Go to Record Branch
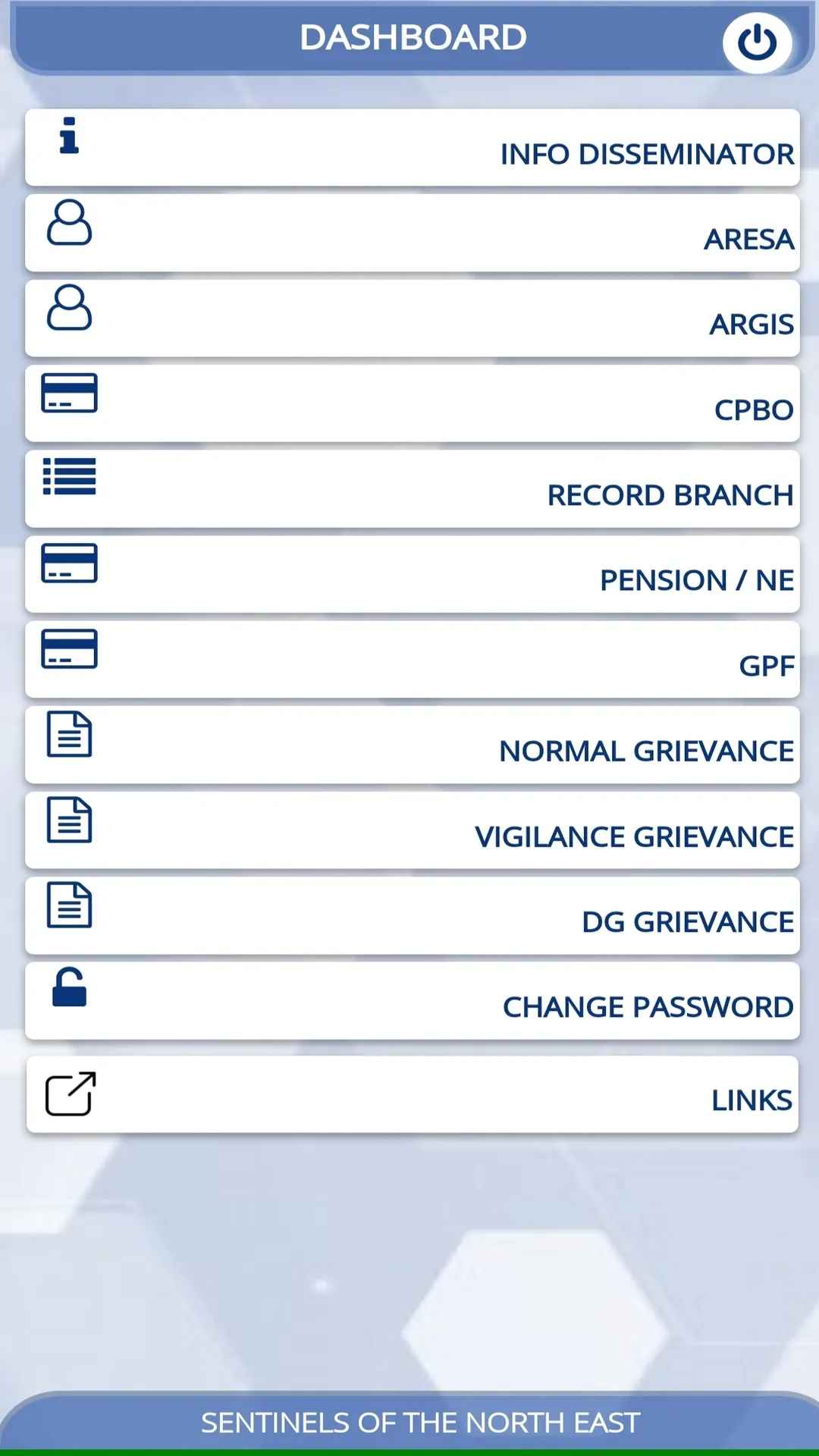The height and width of the screenshot is (1456, 819). click(413, 489)
